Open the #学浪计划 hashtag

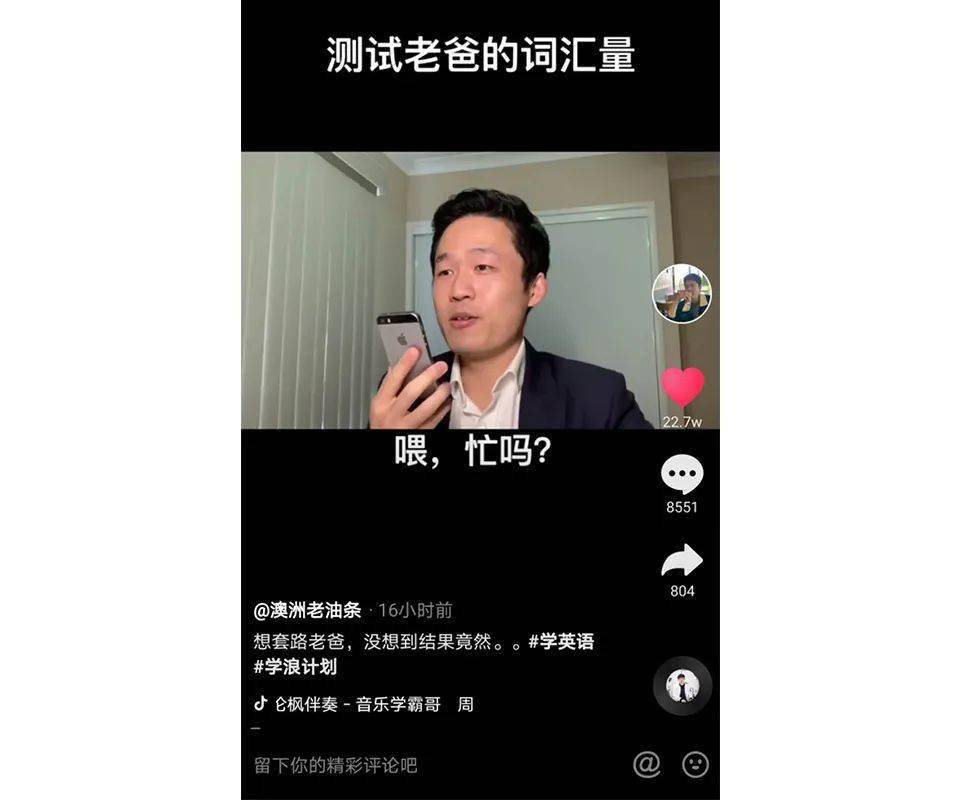pyautogui.click(x=296, y=667)
